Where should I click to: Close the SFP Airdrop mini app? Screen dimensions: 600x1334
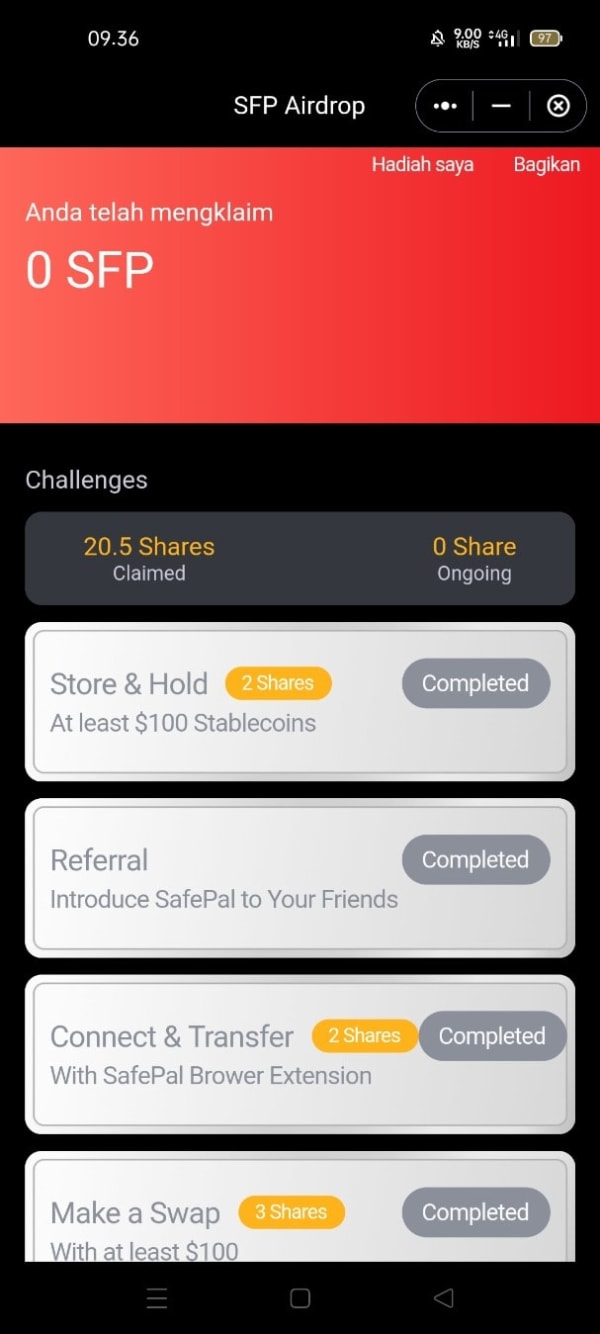pyautogui.click(x=558, y=106)
